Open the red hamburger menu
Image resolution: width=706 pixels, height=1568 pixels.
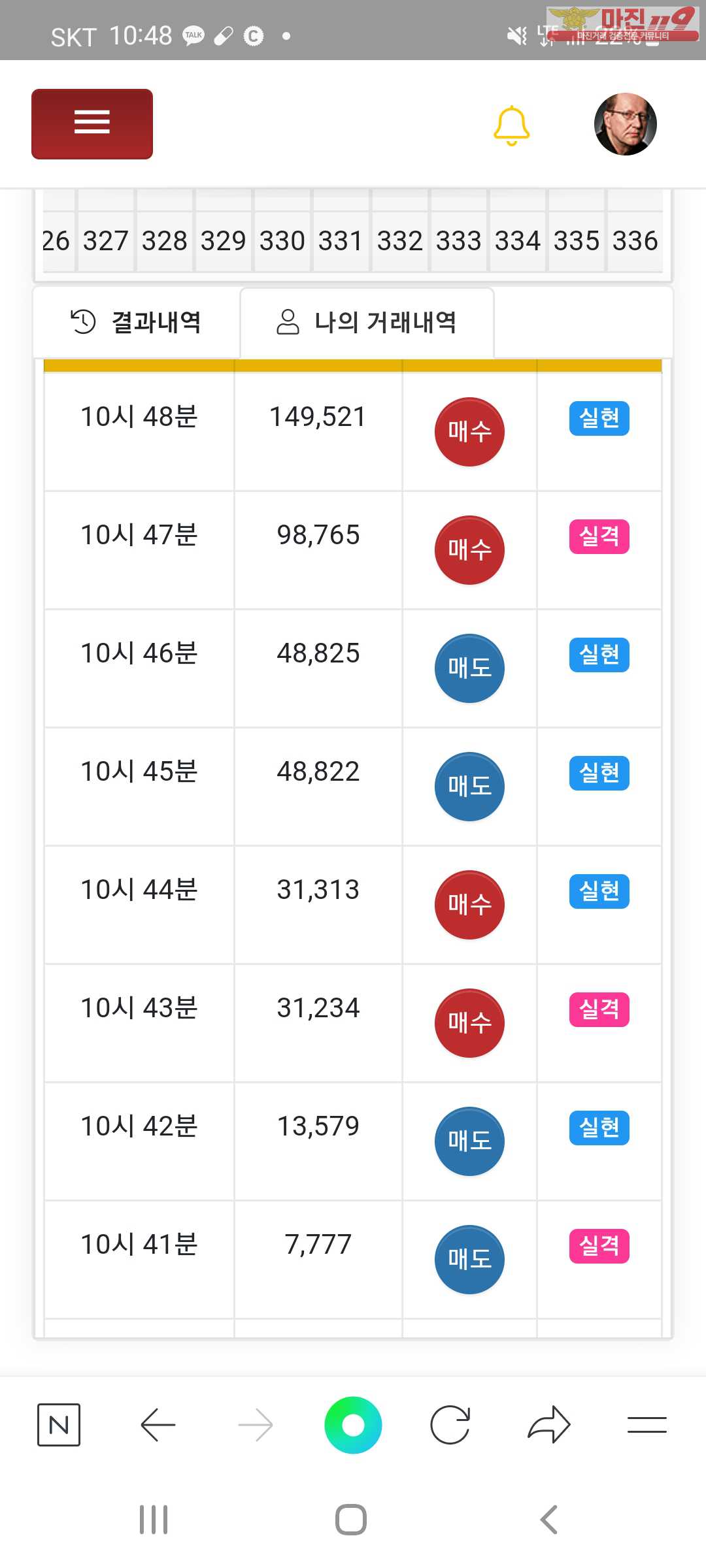92,123
